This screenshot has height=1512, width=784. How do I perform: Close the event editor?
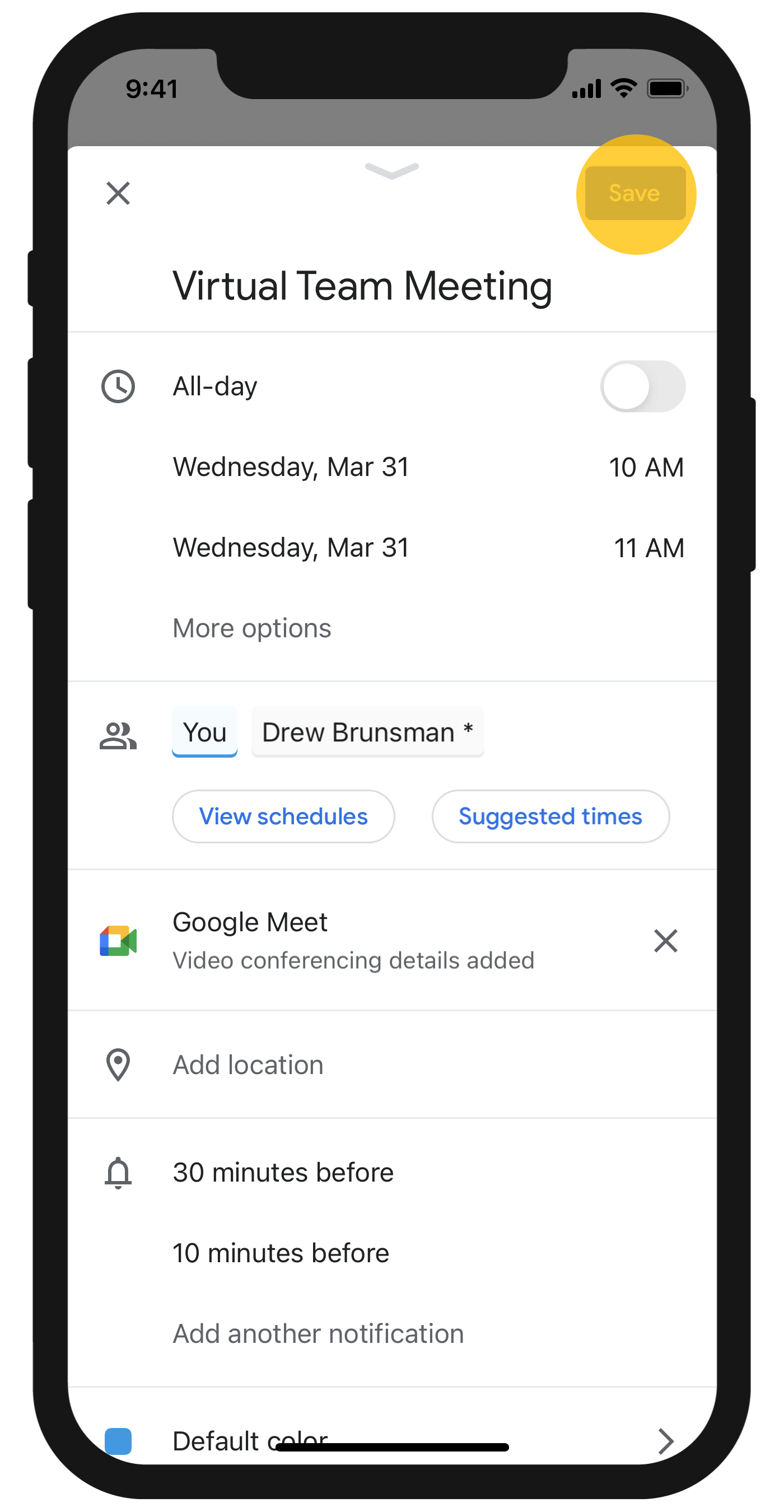coord(118,193)
